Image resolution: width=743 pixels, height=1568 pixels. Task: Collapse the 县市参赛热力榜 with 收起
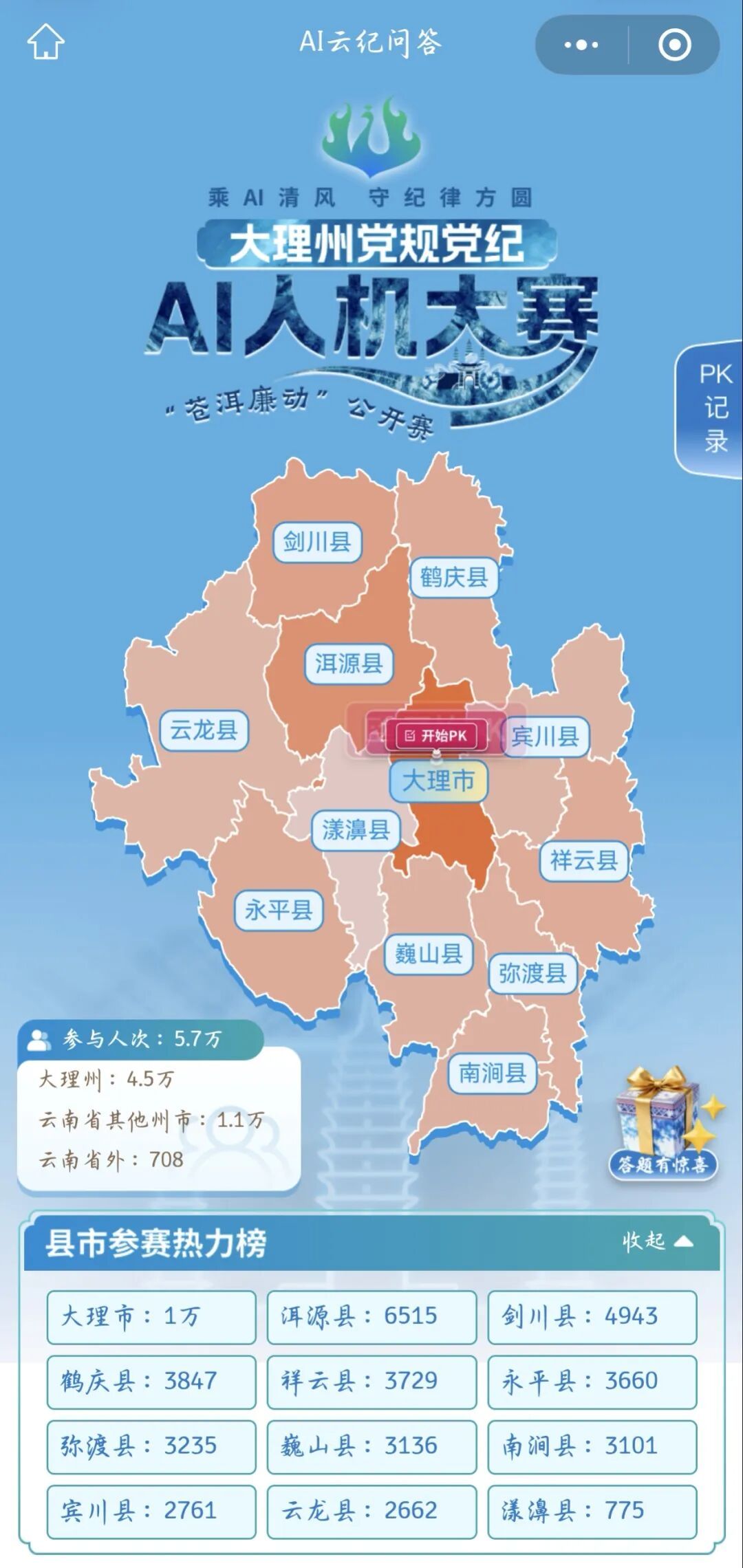click(x=657, y=1241)
